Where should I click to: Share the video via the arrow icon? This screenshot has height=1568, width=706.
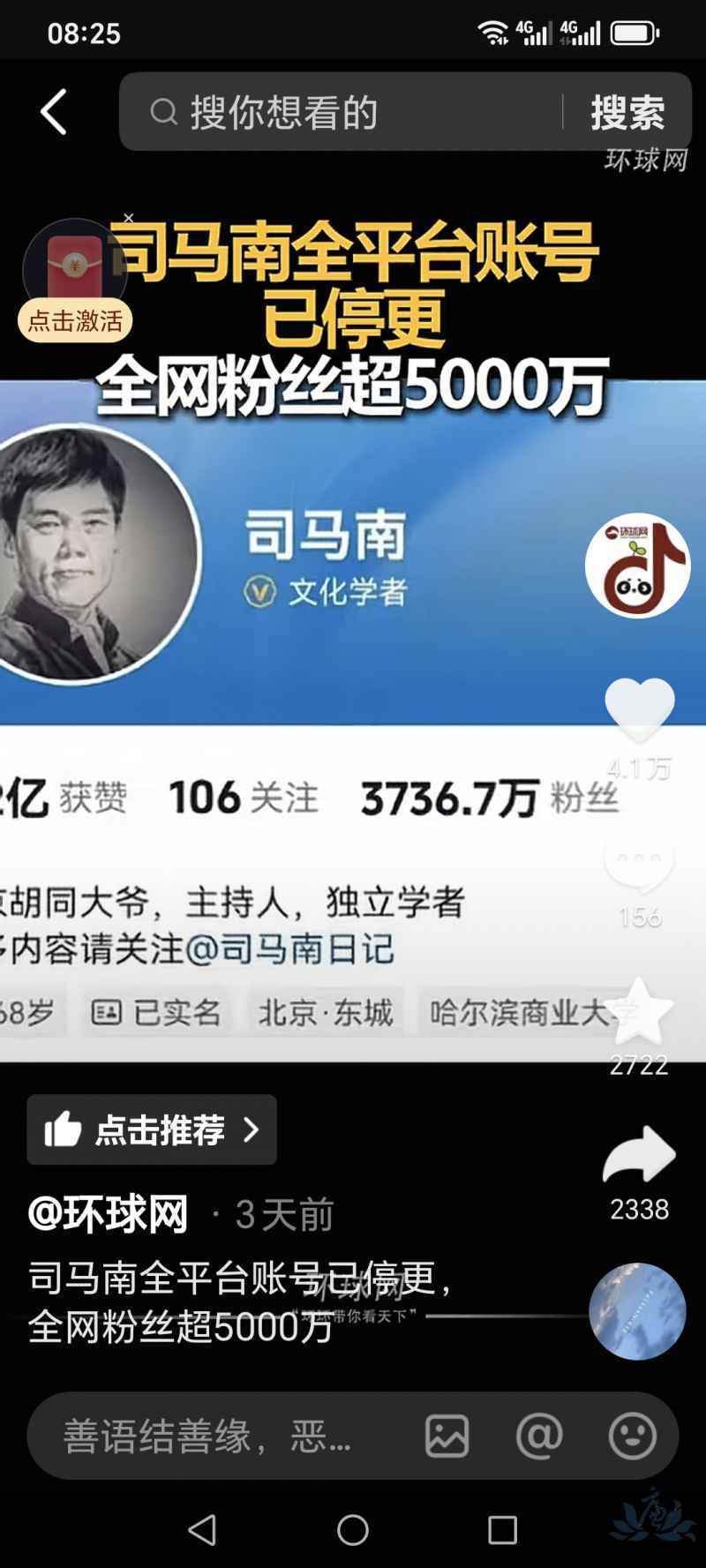[639, 1155]
